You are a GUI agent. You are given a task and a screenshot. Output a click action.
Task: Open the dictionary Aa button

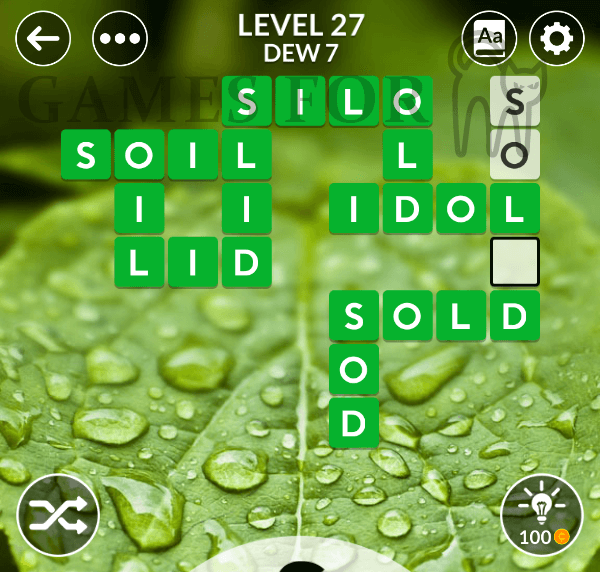(488, 39)
